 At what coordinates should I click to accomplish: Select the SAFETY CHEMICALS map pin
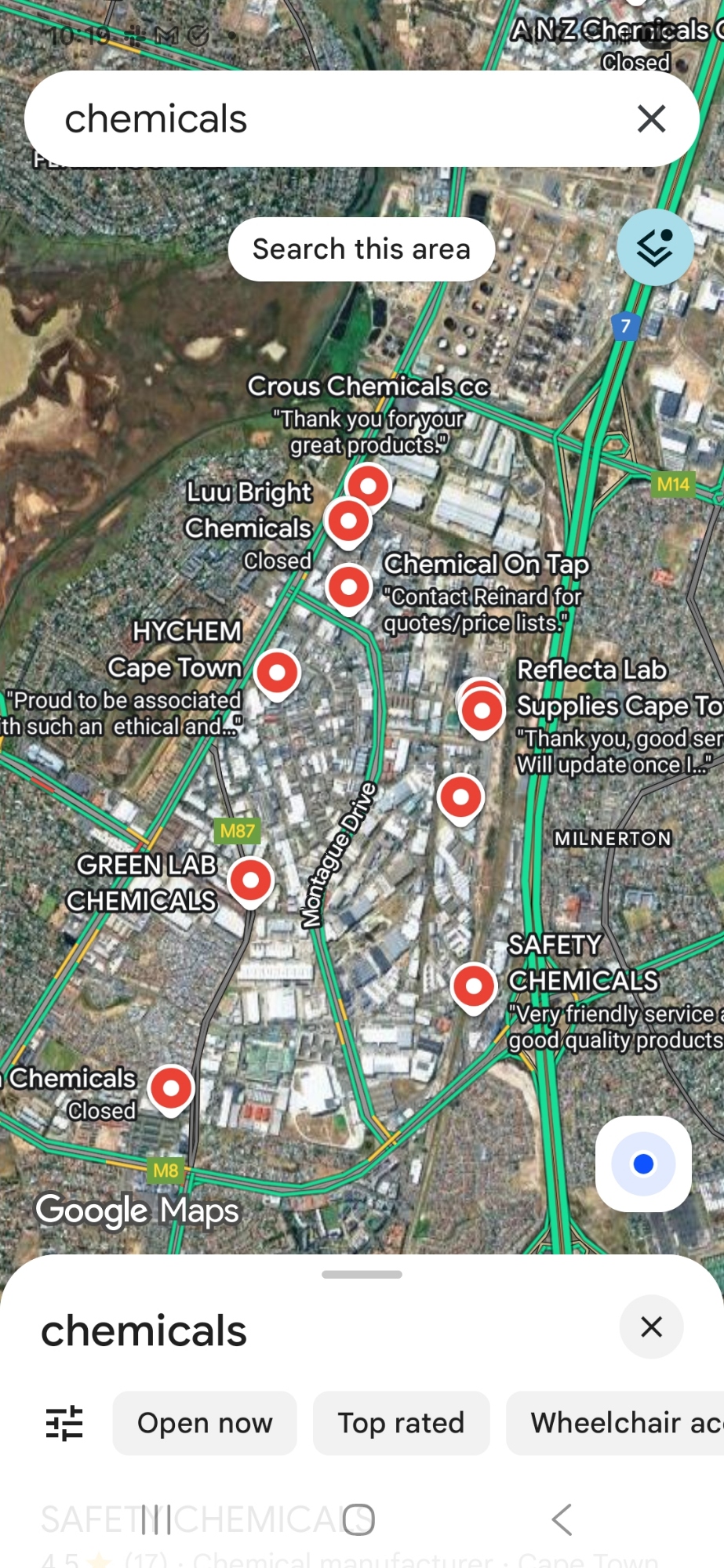tap(474, 985)
